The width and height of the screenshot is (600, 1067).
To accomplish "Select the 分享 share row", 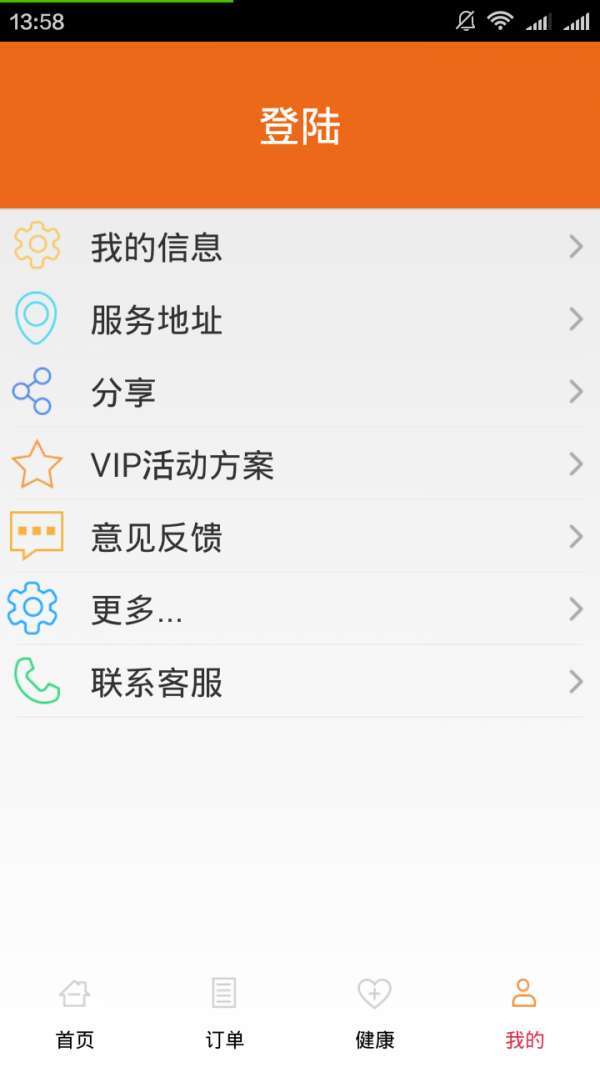I will click(300, 392).
